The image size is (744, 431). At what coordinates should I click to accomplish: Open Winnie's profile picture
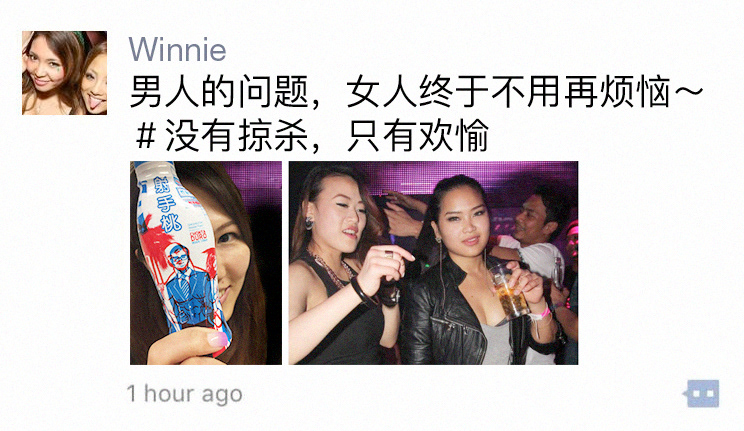pos(64,73)
